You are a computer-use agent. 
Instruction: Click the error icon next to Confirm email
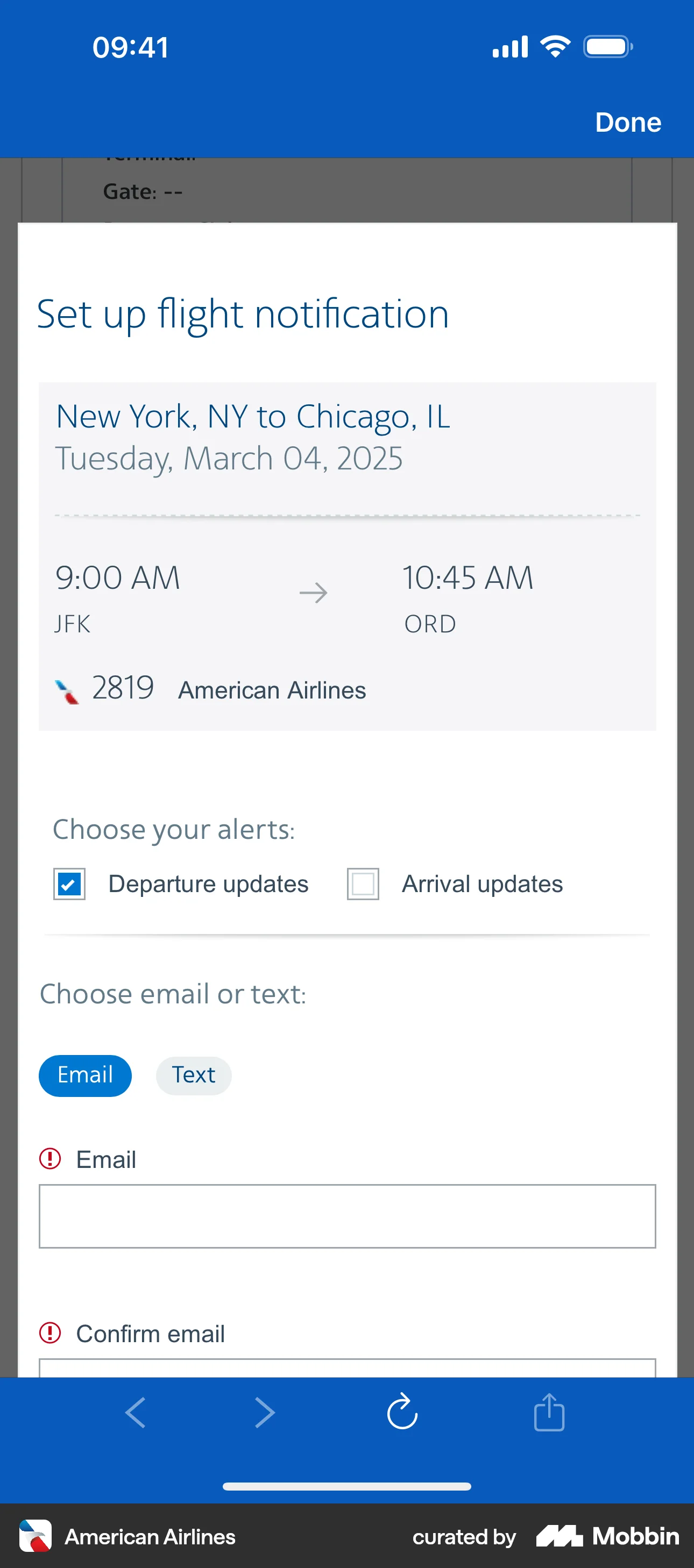(51, 1333)
